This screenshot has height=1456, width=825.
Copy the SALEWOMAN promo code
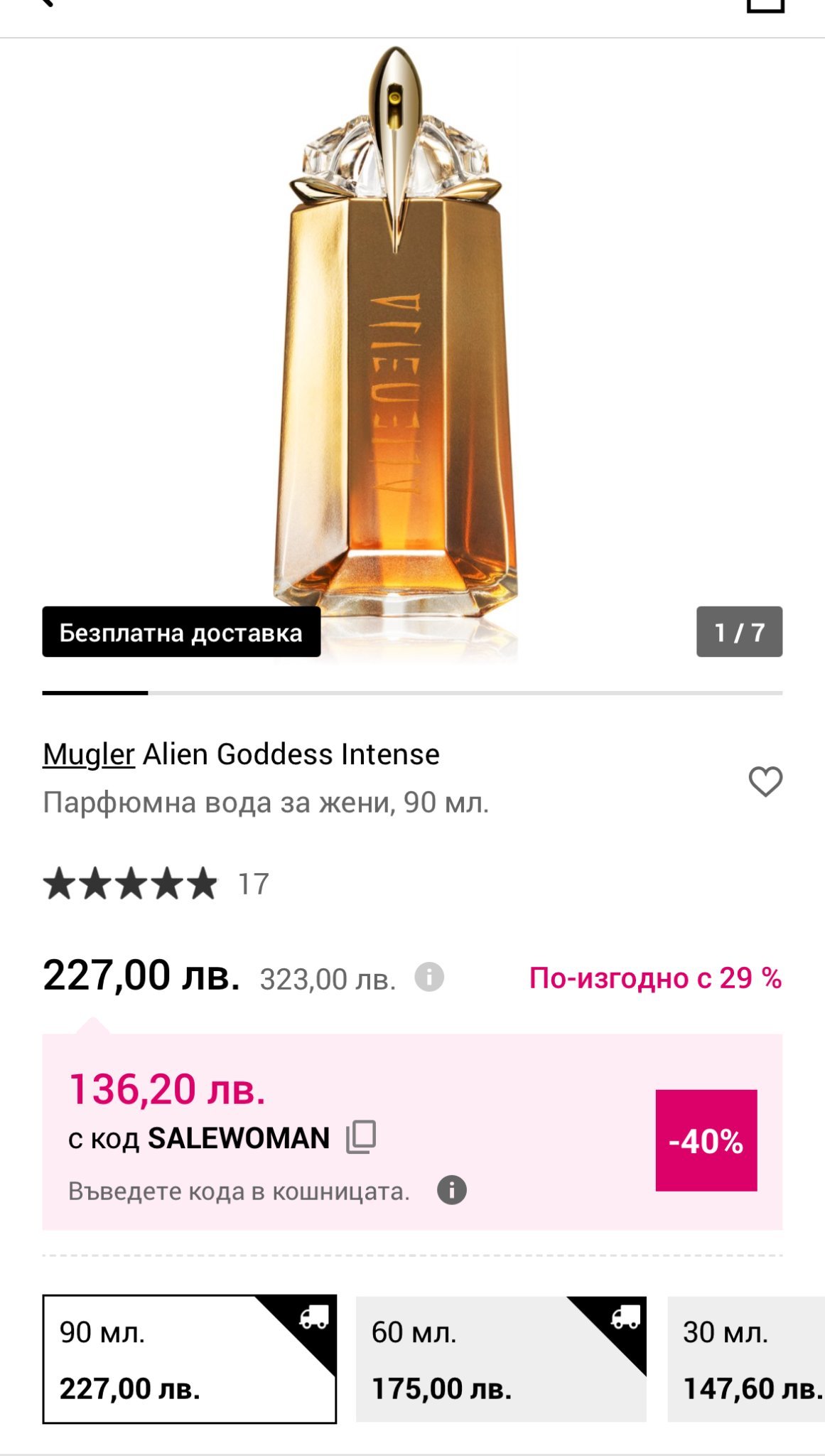click(x=361, y=1137)
